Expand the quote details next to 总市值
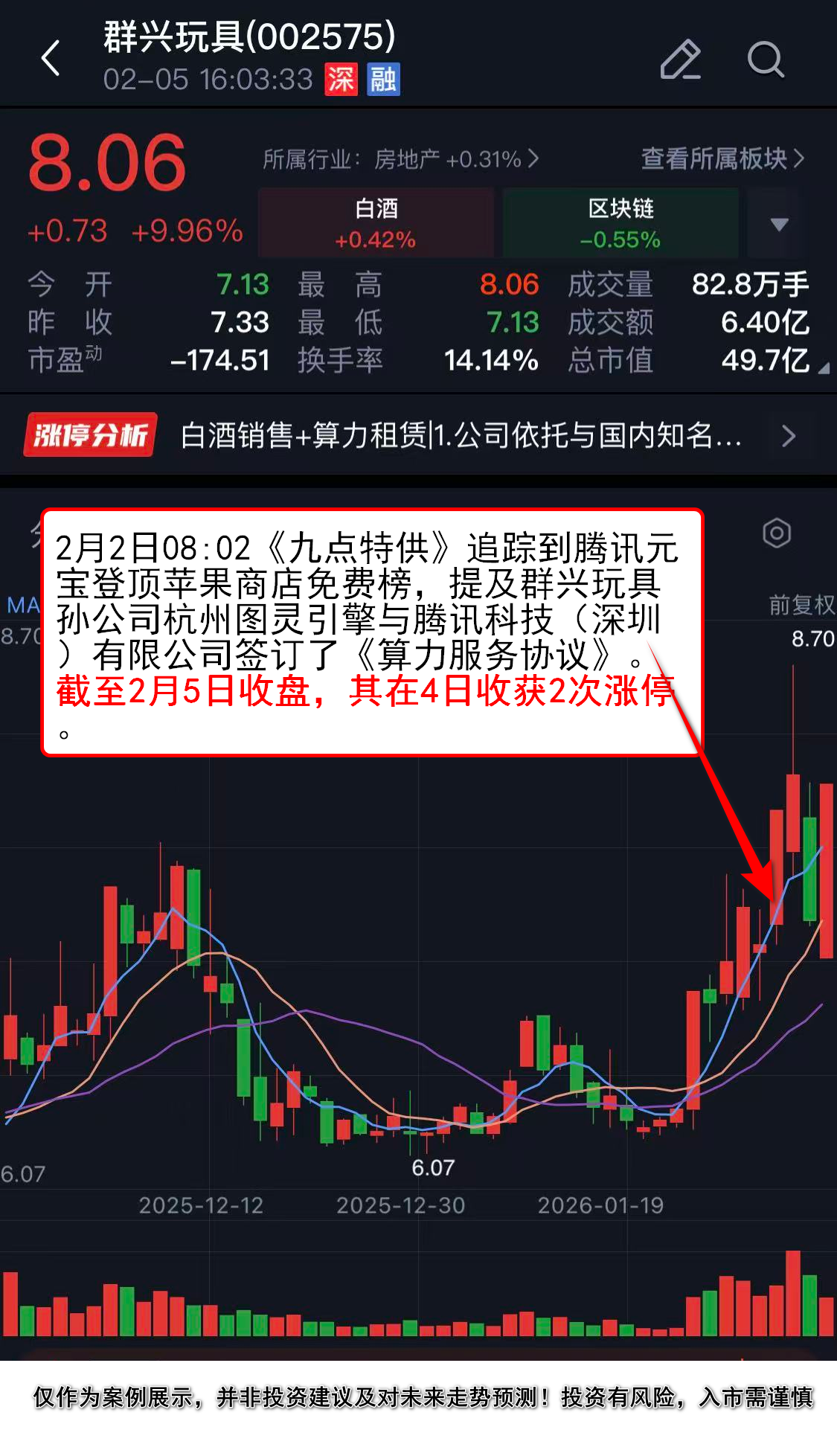This screenshot has width=837, height=1456. [823, 368]
